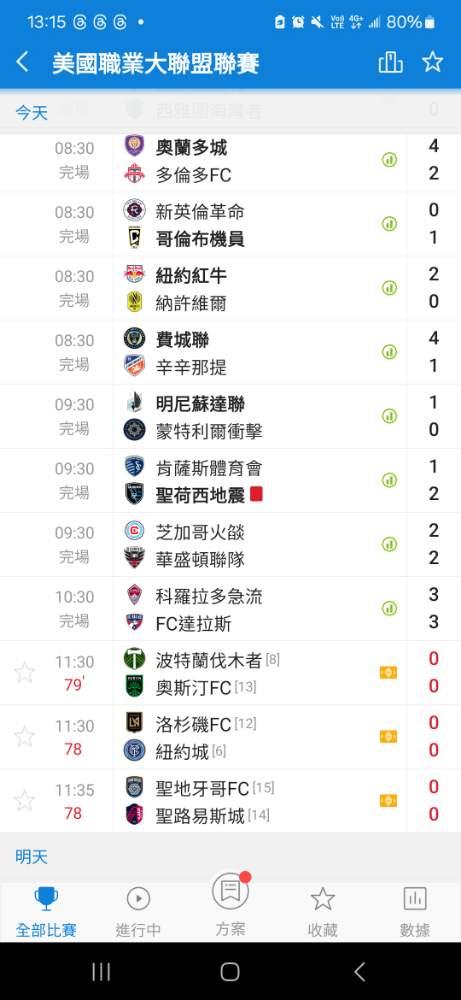Open the system recent apps button
The image size is (461, 1000).
pyautogui.click(x=101, y=971)
